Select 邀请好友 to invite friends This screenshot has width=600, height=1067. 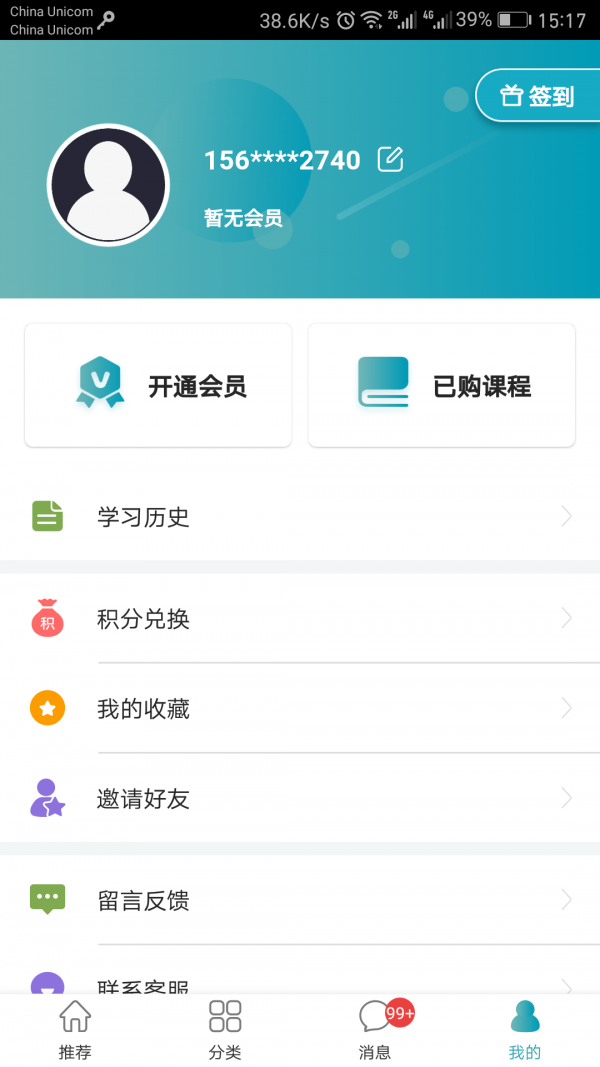(x=300, y=799)
